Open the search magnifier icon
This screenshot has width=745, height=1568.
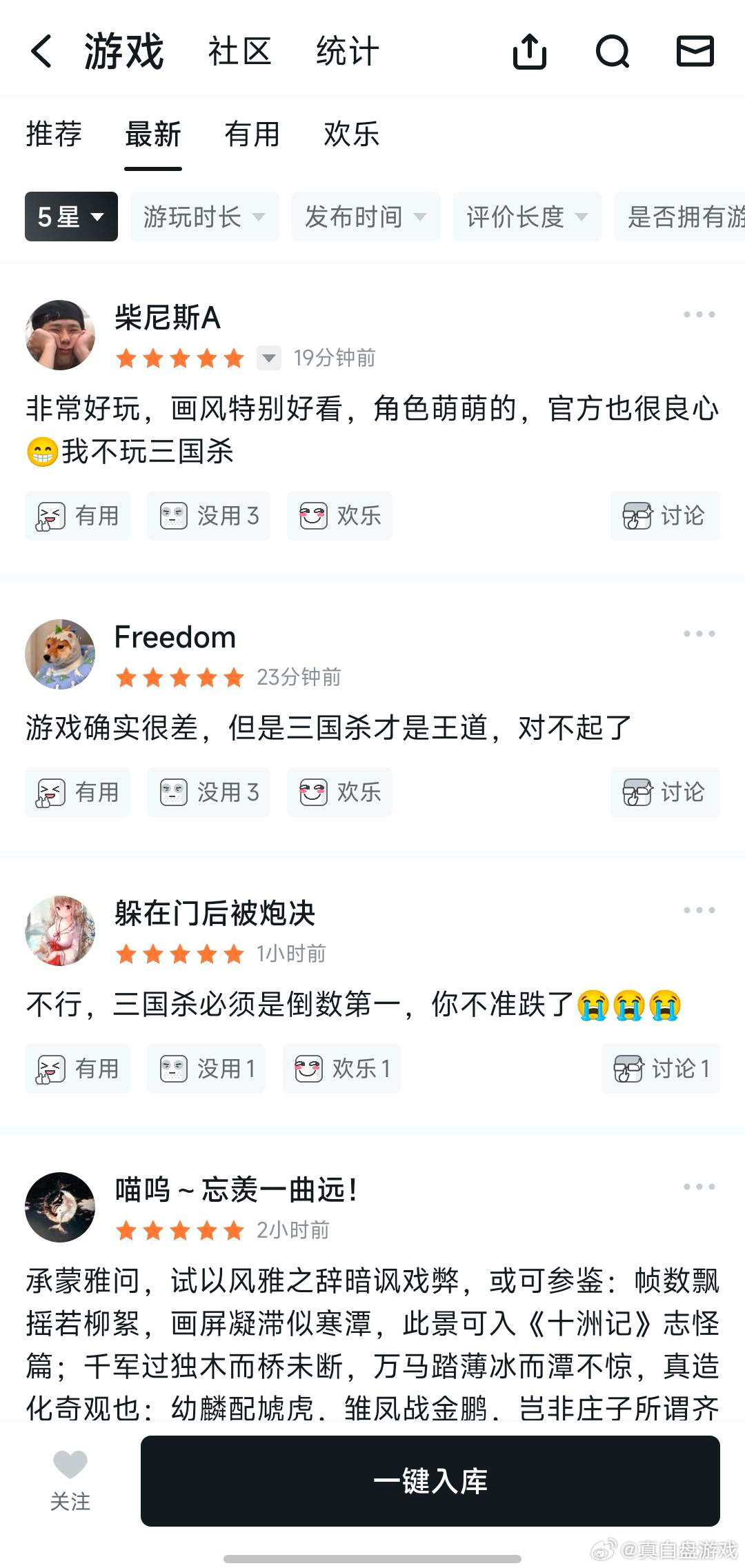tap(613, 52)
